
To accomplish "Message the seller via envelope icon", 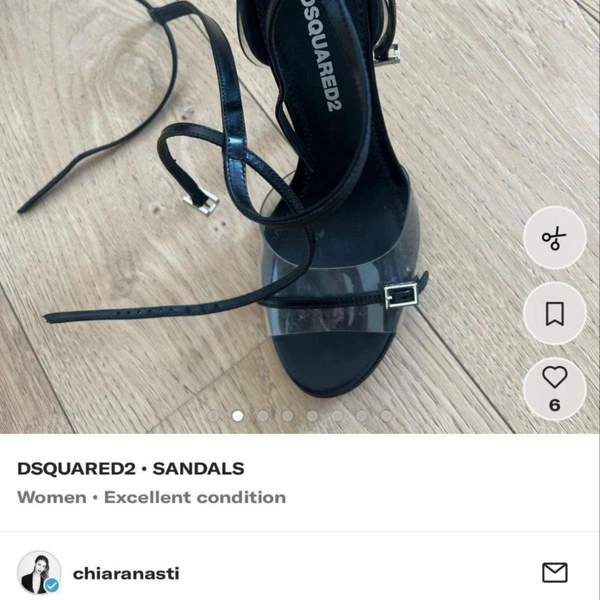I will point(554,572).
